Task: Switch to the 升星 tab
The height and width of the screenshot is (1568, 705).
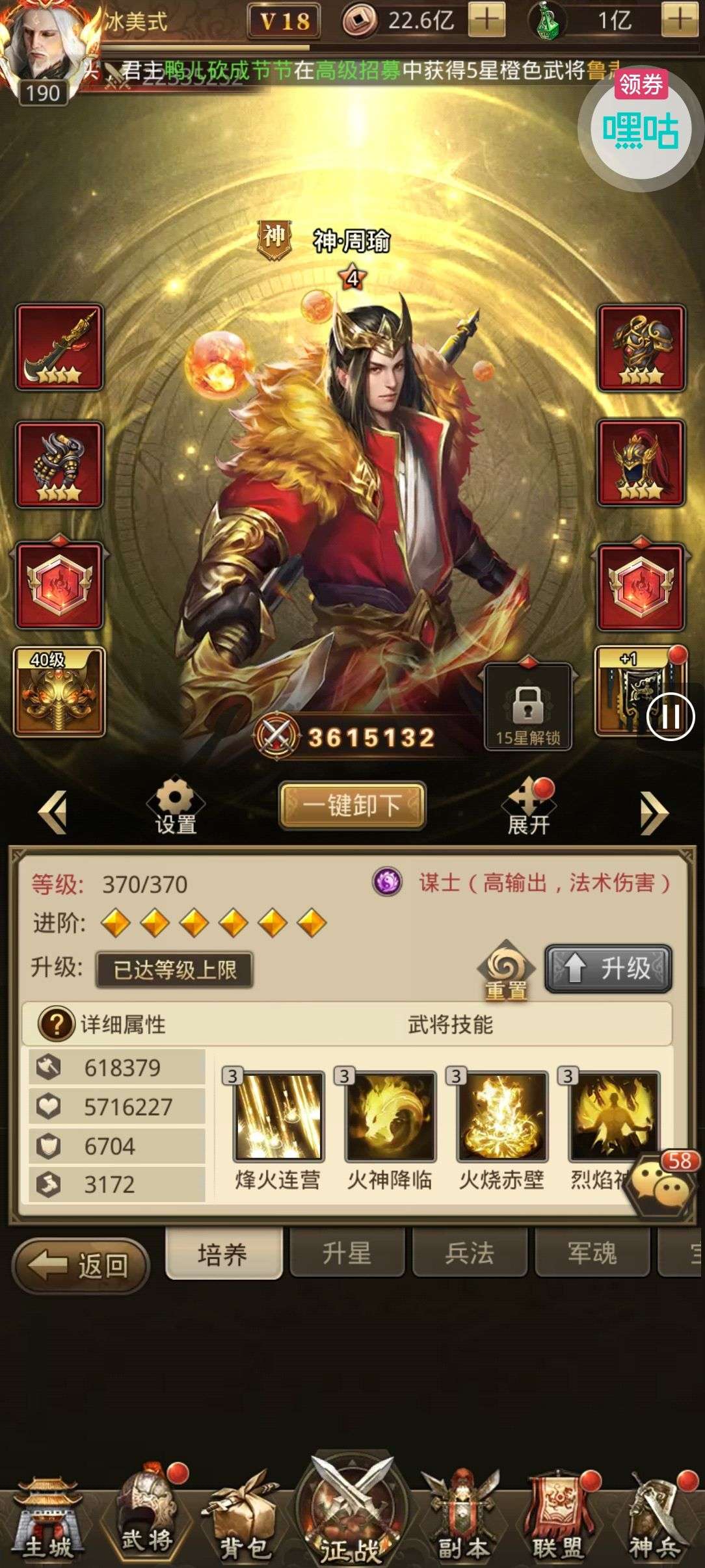Action: click(x=347, y=1253)
